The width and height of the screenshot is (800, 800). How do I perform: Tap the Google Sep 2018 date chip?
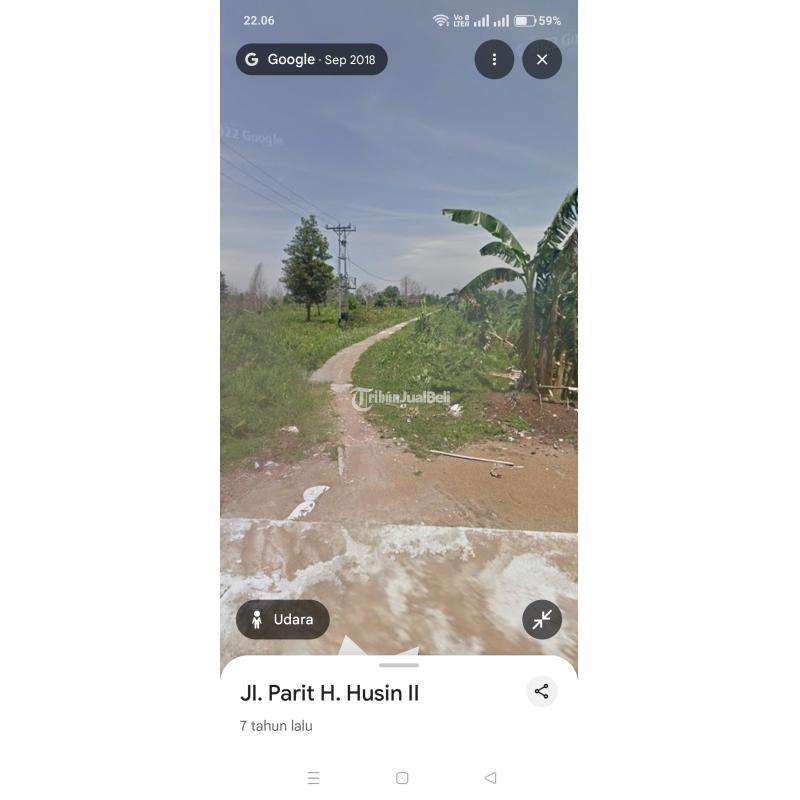coord(311,60)
